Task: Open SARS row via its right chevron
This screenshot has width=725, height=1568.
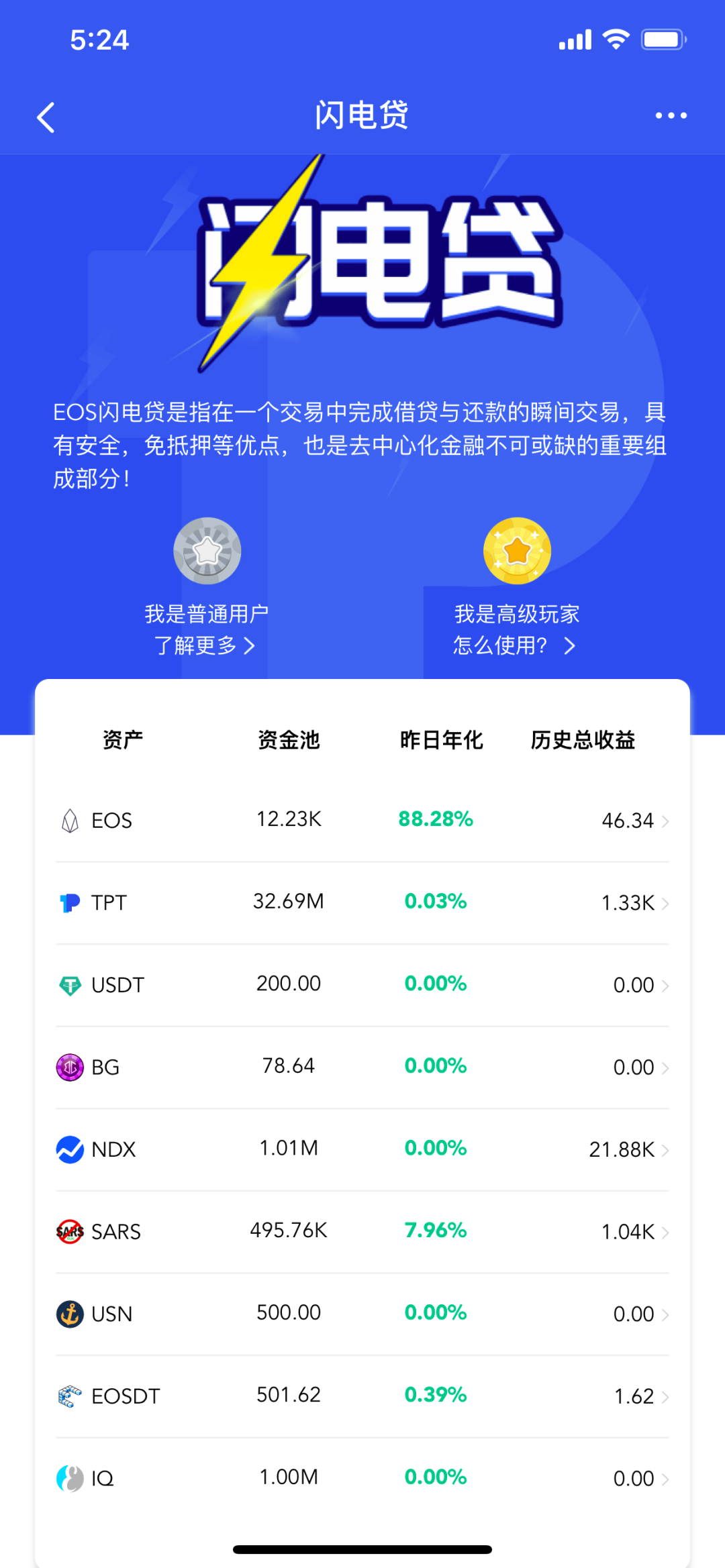Action: pos(665,1231)
